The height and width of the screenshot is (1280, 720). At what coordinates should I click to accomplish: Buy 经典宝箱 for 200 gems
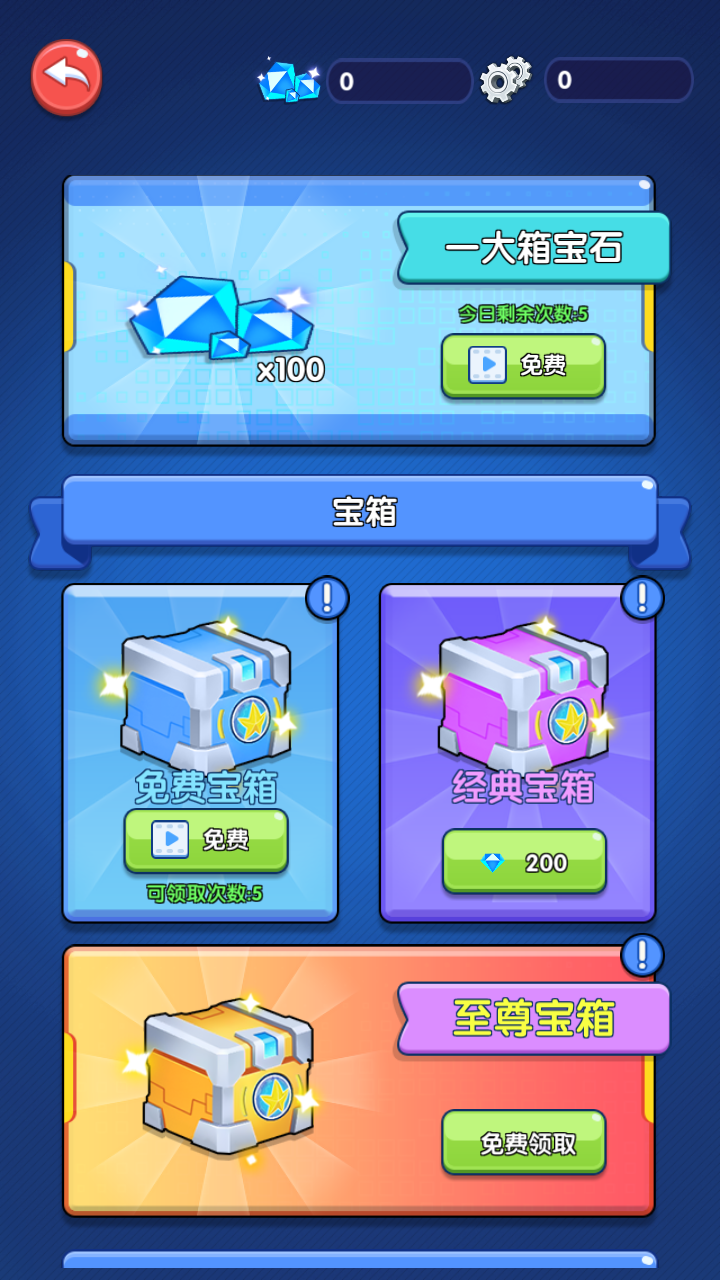[x=524, y=861]
